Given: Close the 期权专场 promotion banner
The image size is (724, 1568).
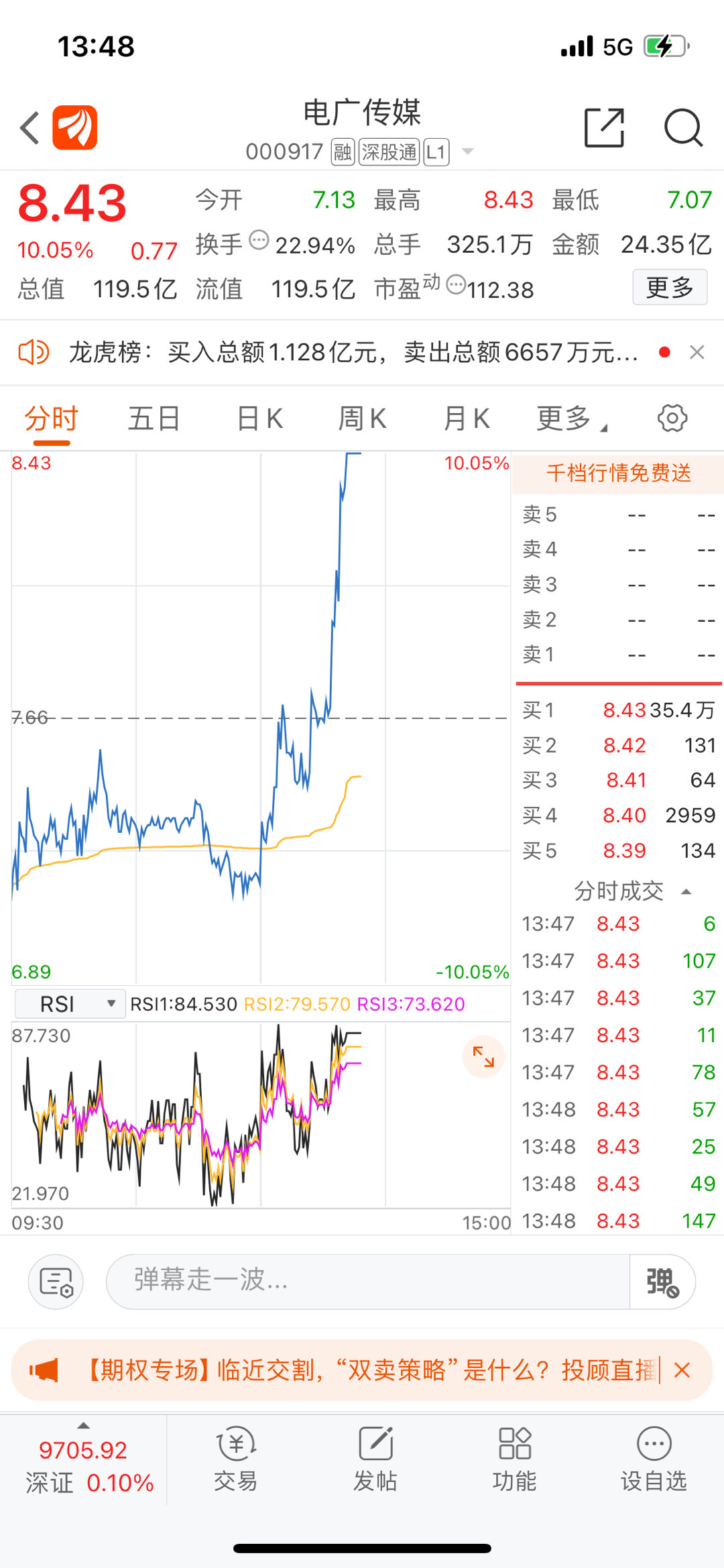Looking at the screenshot, I should pos(682,1370).
